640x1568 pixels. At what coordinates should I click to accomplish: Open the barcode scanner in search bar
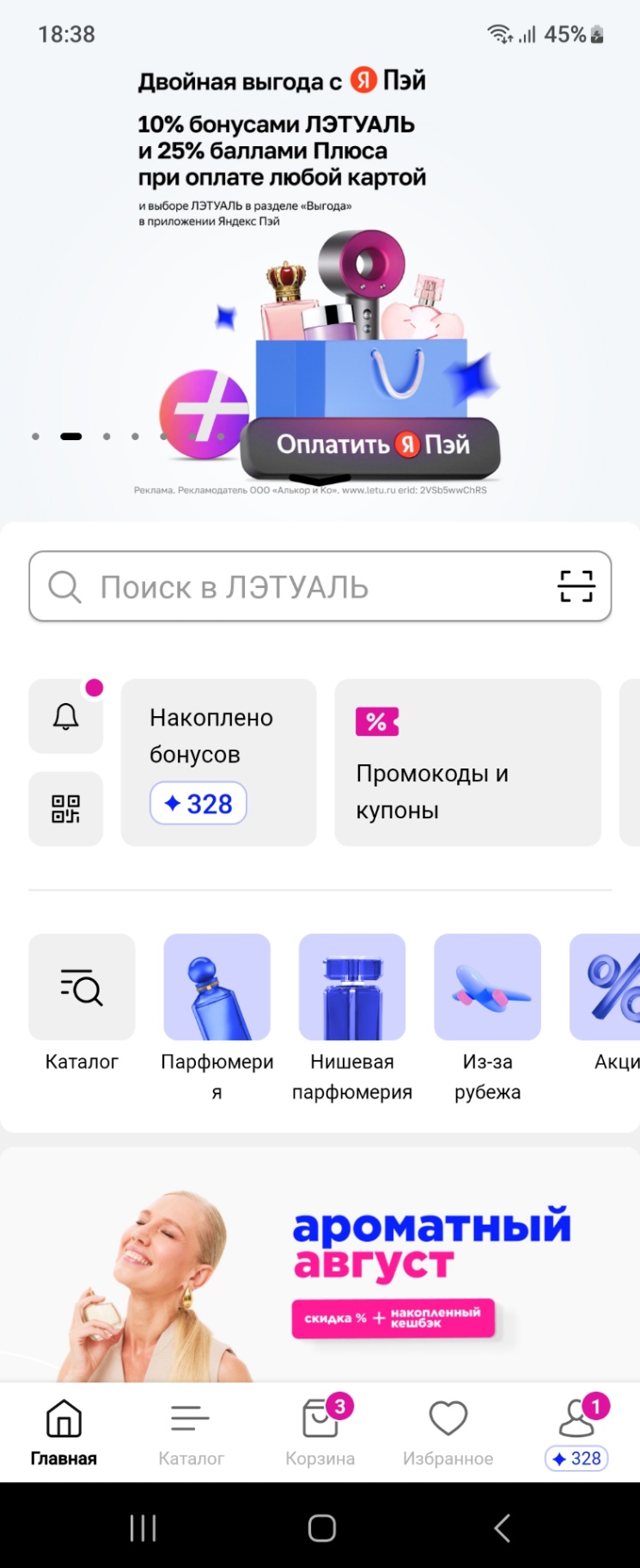coord(576,586)
